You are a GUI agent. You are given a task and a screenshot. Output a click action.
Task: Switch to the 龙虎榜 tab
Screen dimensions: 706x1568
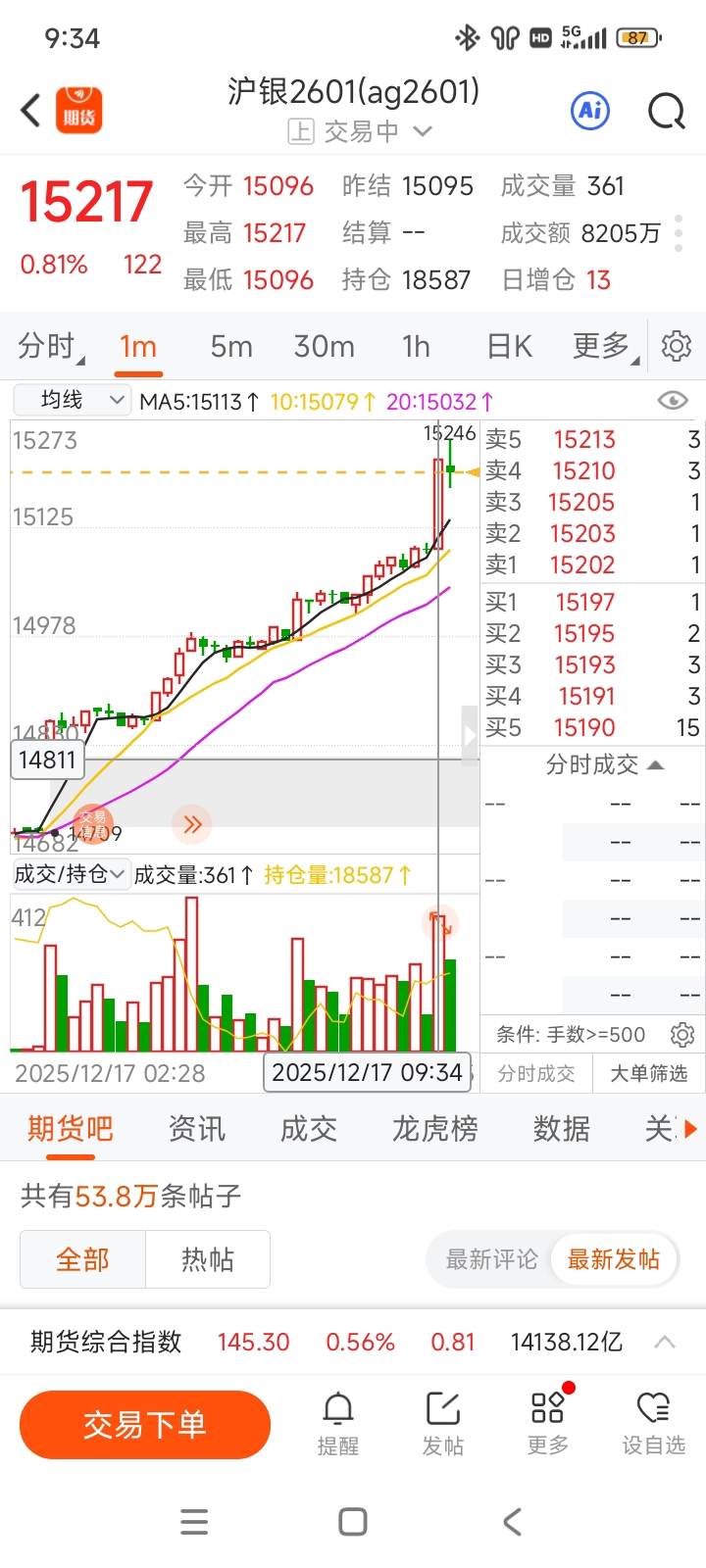pyautogui.click(x=434, y=1129)
